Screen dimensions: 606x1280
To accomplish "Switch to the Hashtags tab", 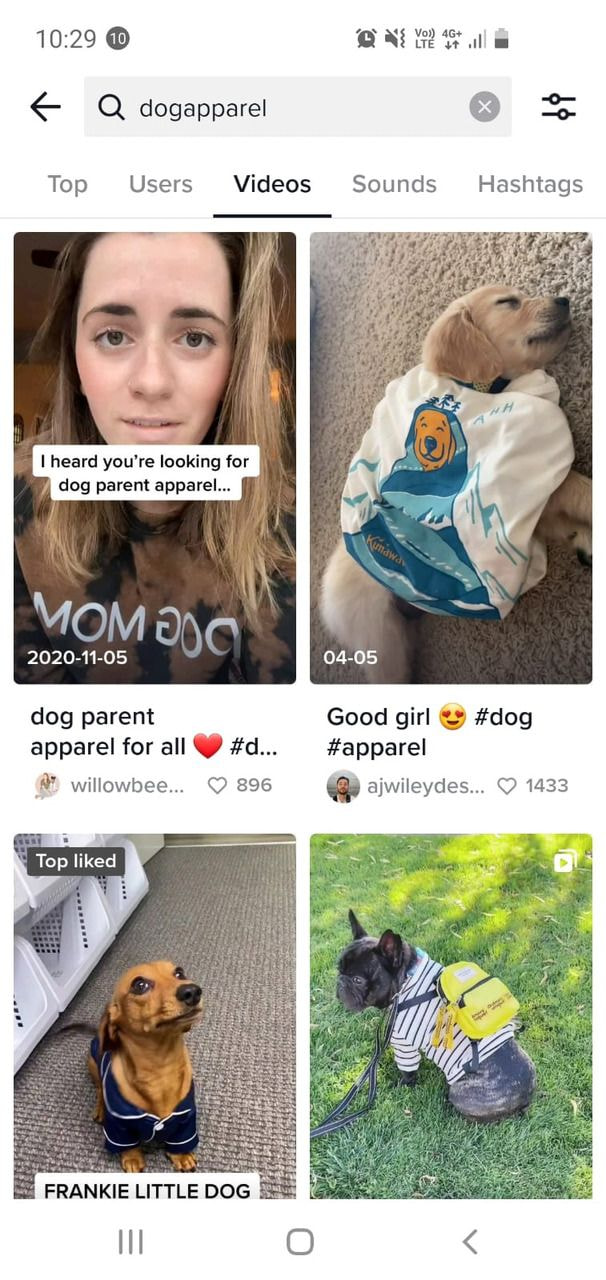I will 530,184.
